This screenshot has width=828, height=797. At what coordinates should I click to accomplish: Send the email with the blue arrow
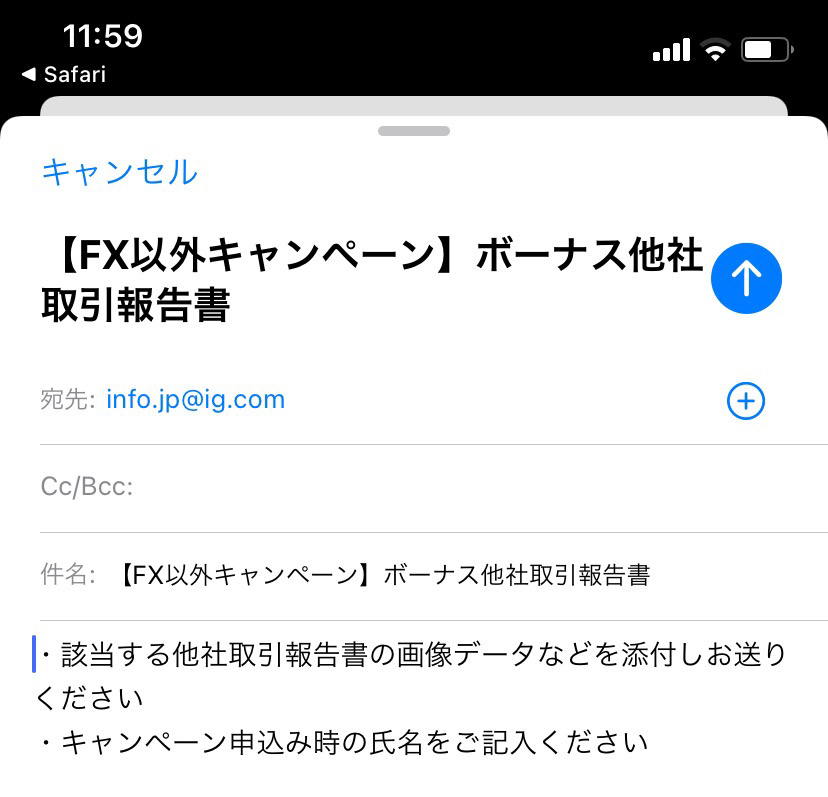(x=746, y=279)
